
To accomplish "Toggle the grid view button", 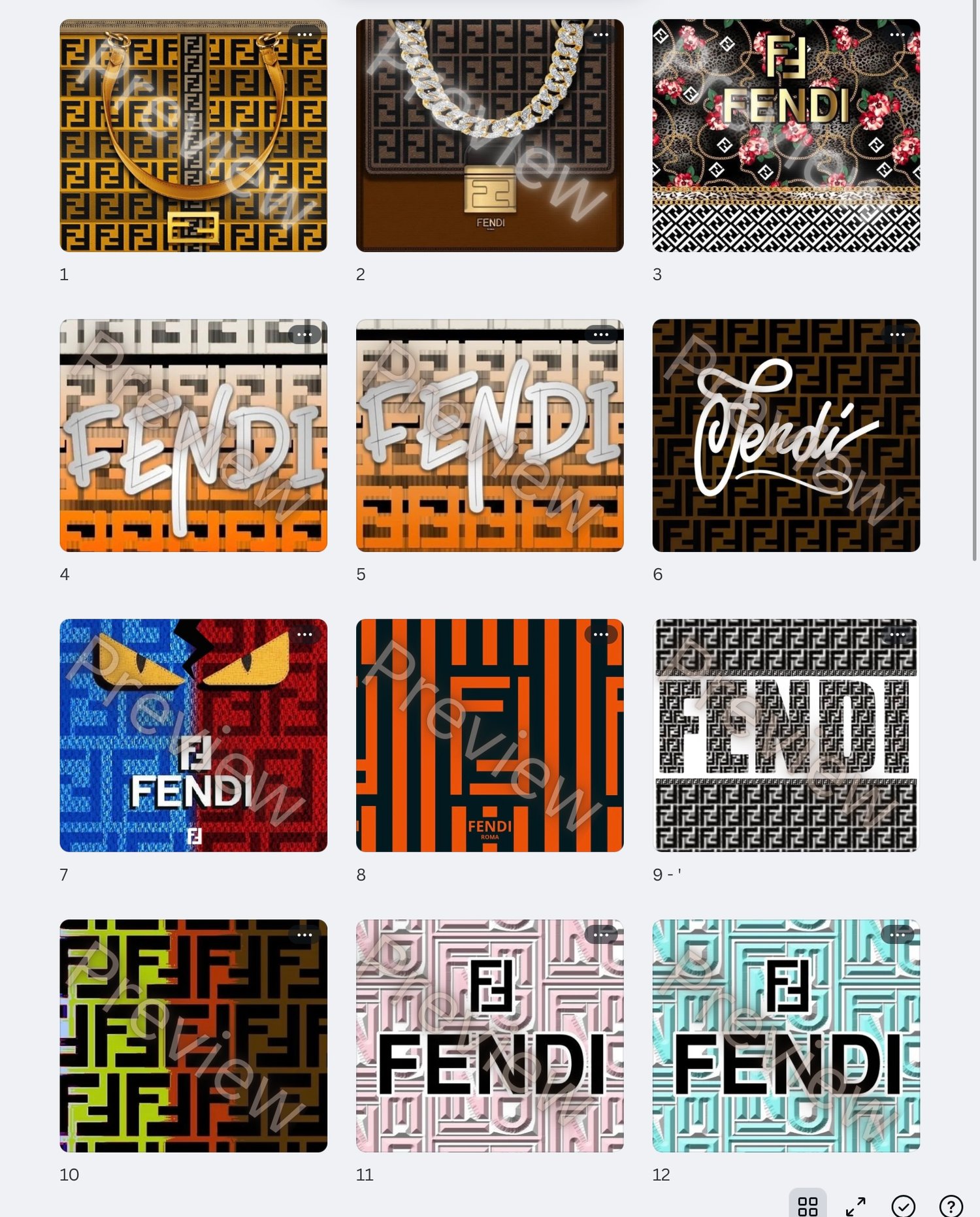I will (x=808, y=1206).
